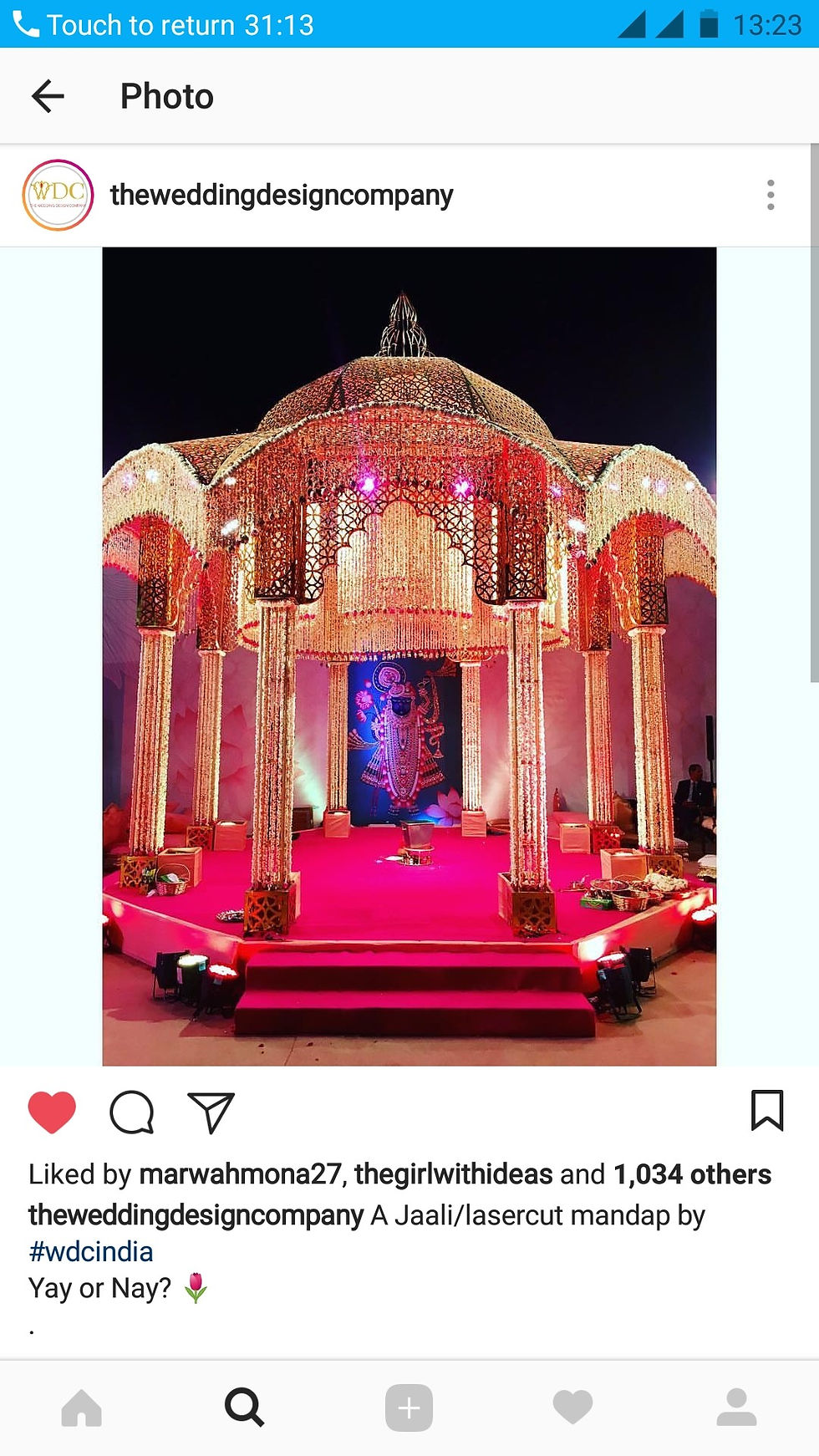Switch to the Search tab

click(x=245, y=1408)
